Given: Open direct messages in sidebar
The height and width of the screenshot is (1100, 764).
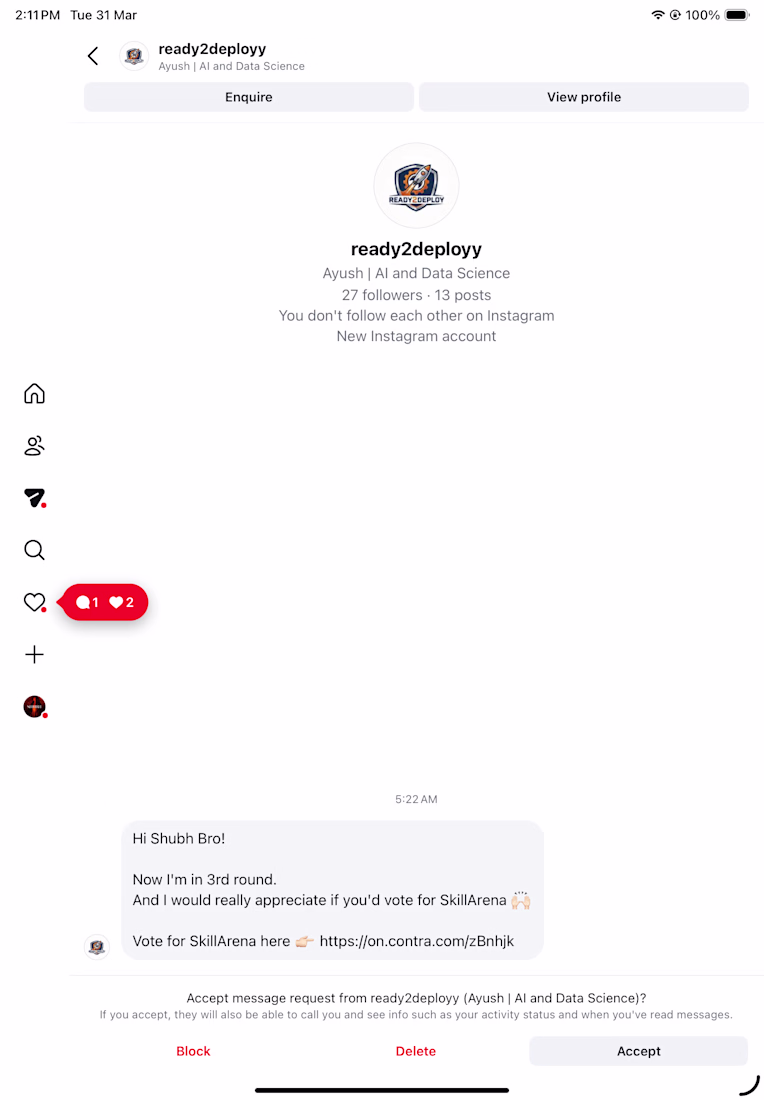Looking at the screenshot, I should [x=35, y=498].
